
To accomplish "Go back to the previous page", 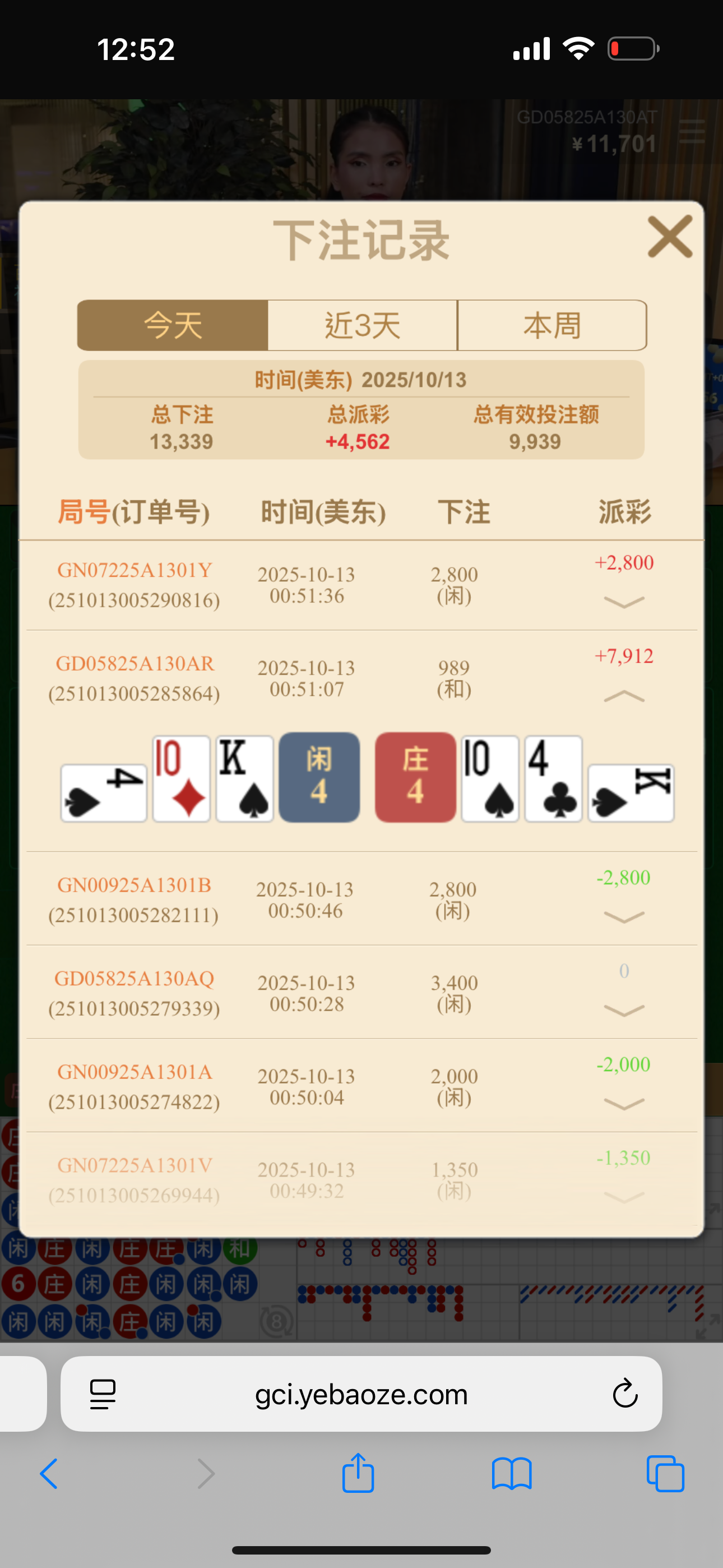I will click(49, 1474).
